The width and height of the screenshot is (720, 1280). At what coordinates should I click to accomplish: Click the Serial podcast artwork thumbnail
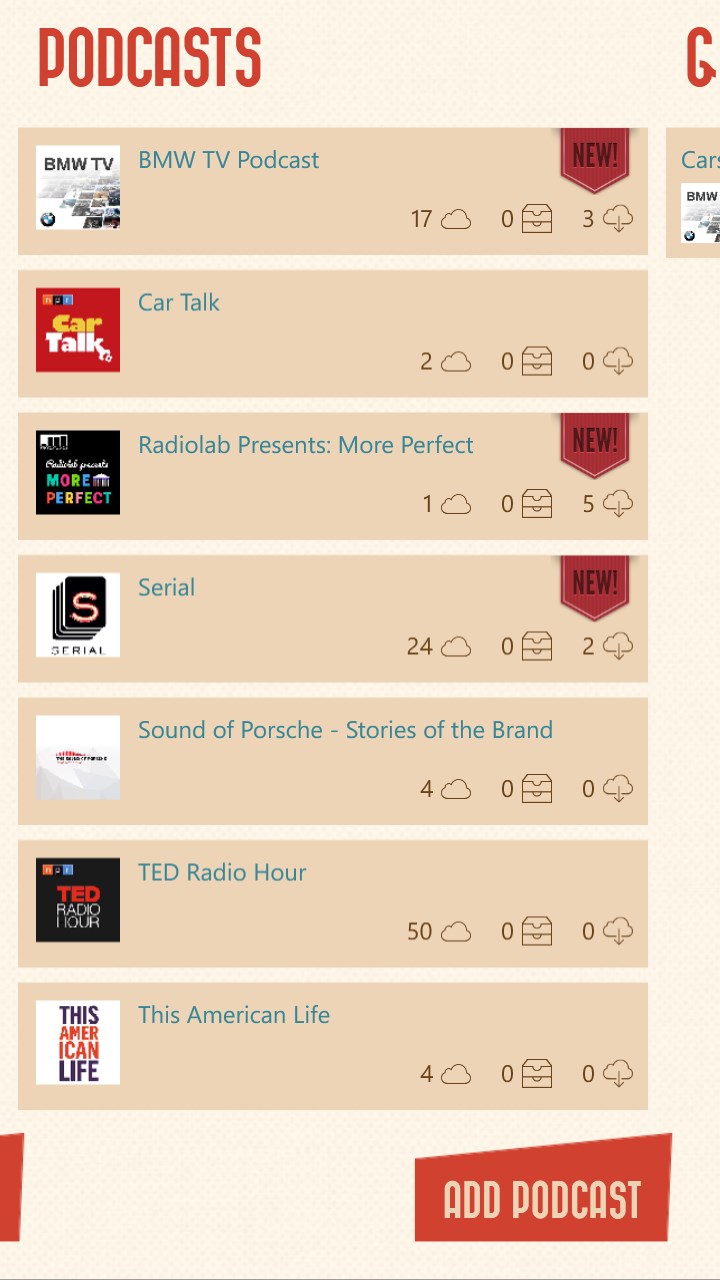click(x=77, y=614)
